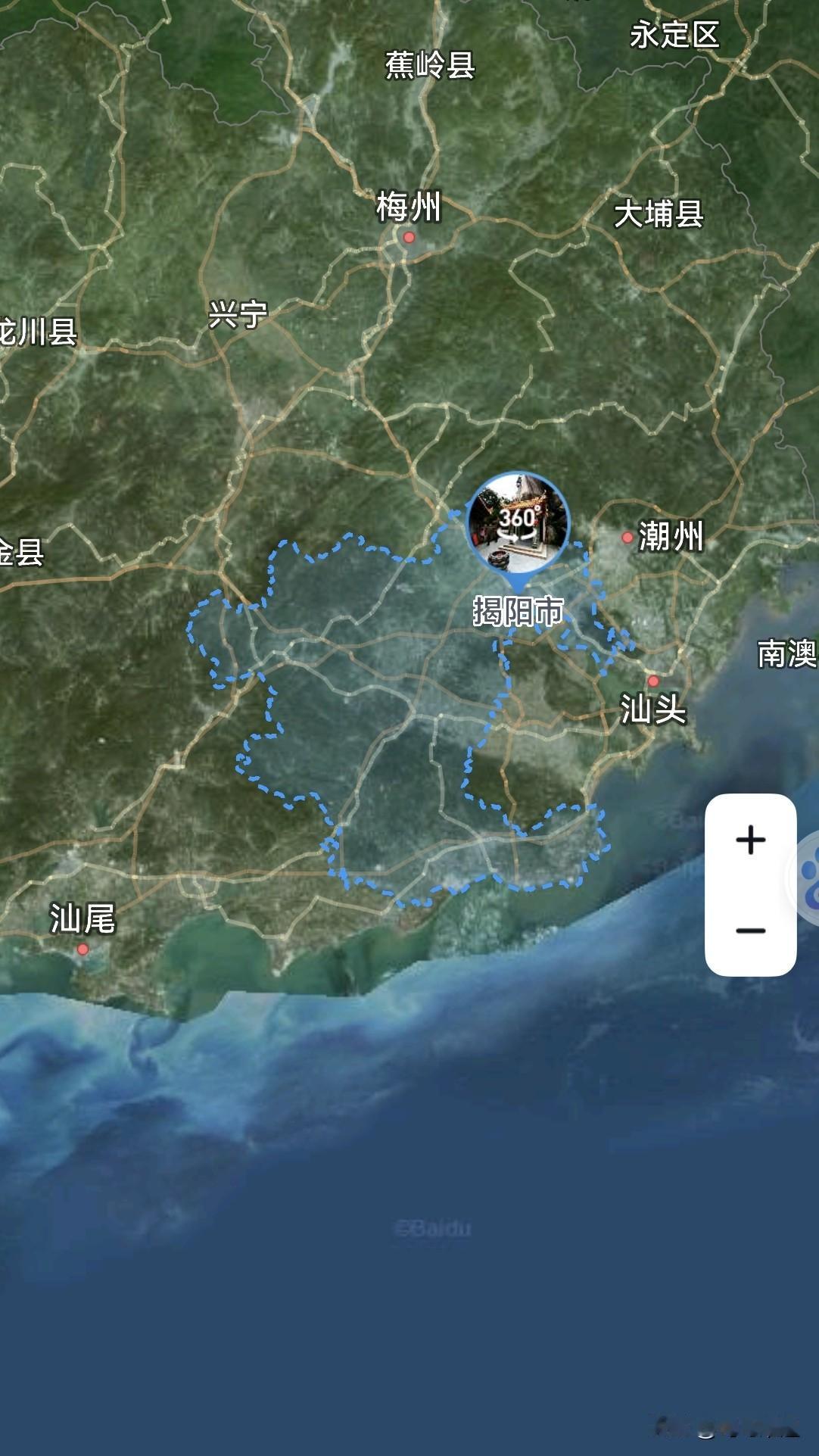Select the 汕头 city marker dot
Viewport: 819px width, 1456px height.
[x=652, y=680]
